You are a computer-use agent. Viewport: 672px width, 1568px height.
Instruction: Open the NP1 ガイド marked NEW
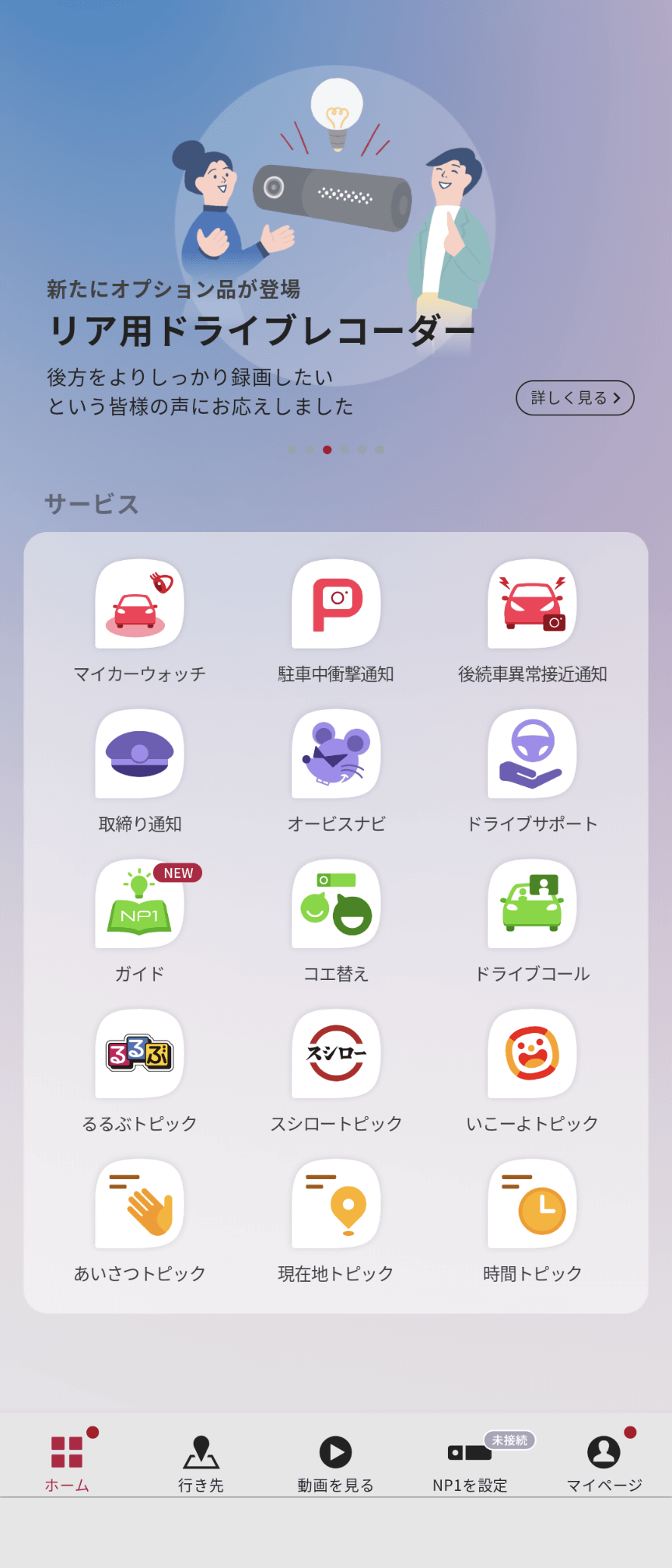pyautogui.click(x=139, y=904)
